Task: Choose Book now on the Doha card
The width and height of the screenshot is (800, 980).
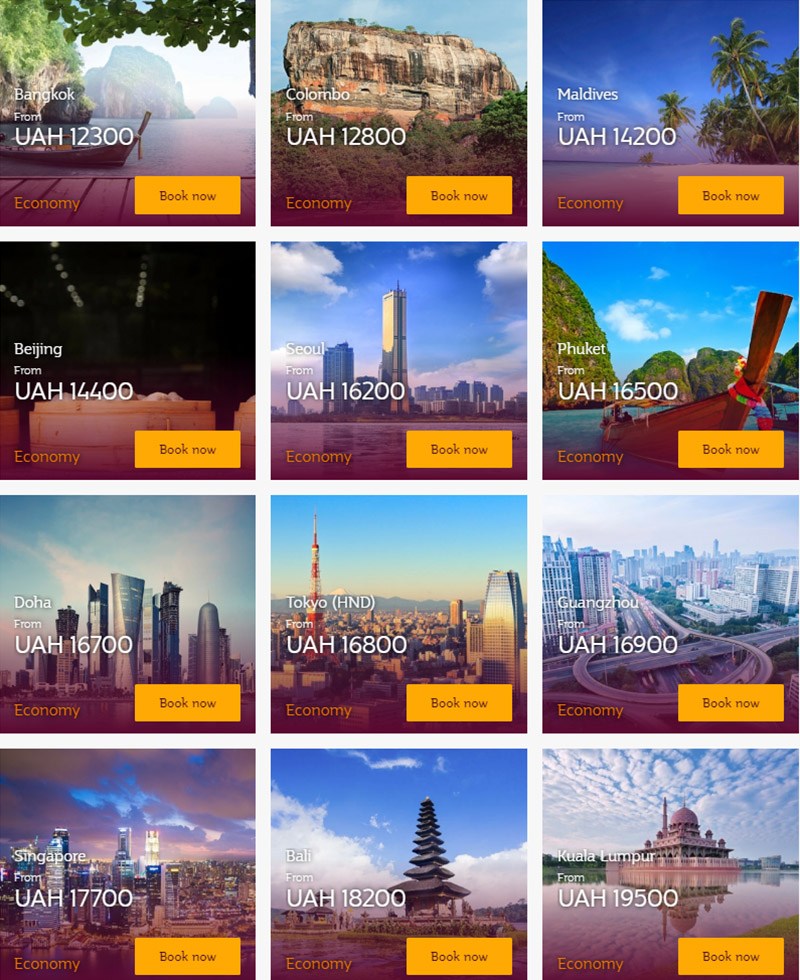Action: tap(187, 703)
